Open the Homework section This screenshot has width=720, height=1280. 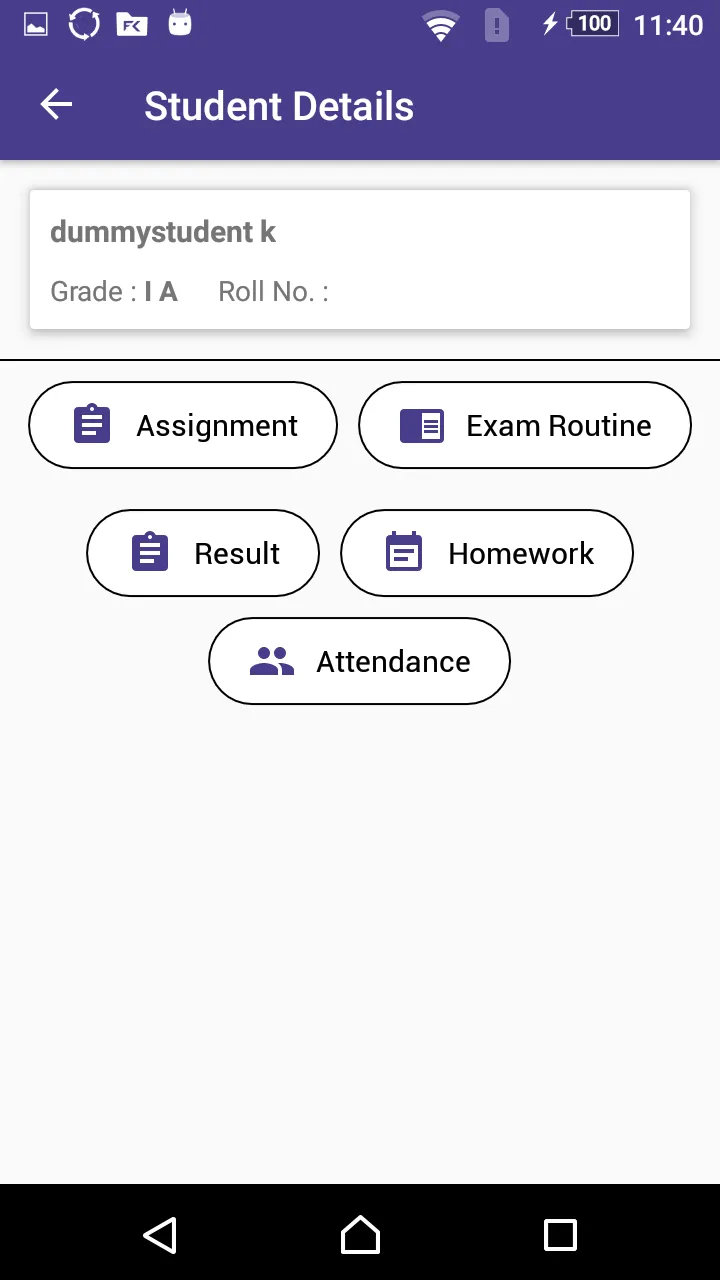coord(487,553)
